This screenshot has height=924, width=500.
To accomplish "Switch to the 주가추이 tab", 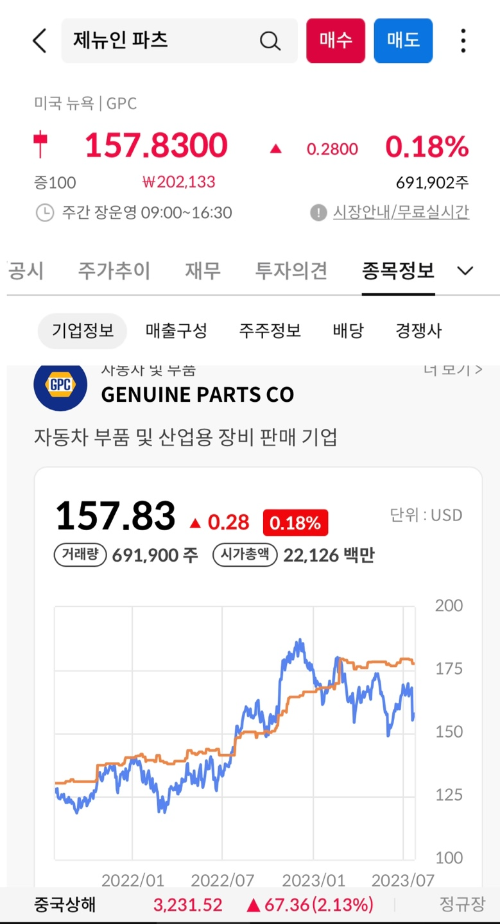I will point(114,271).
